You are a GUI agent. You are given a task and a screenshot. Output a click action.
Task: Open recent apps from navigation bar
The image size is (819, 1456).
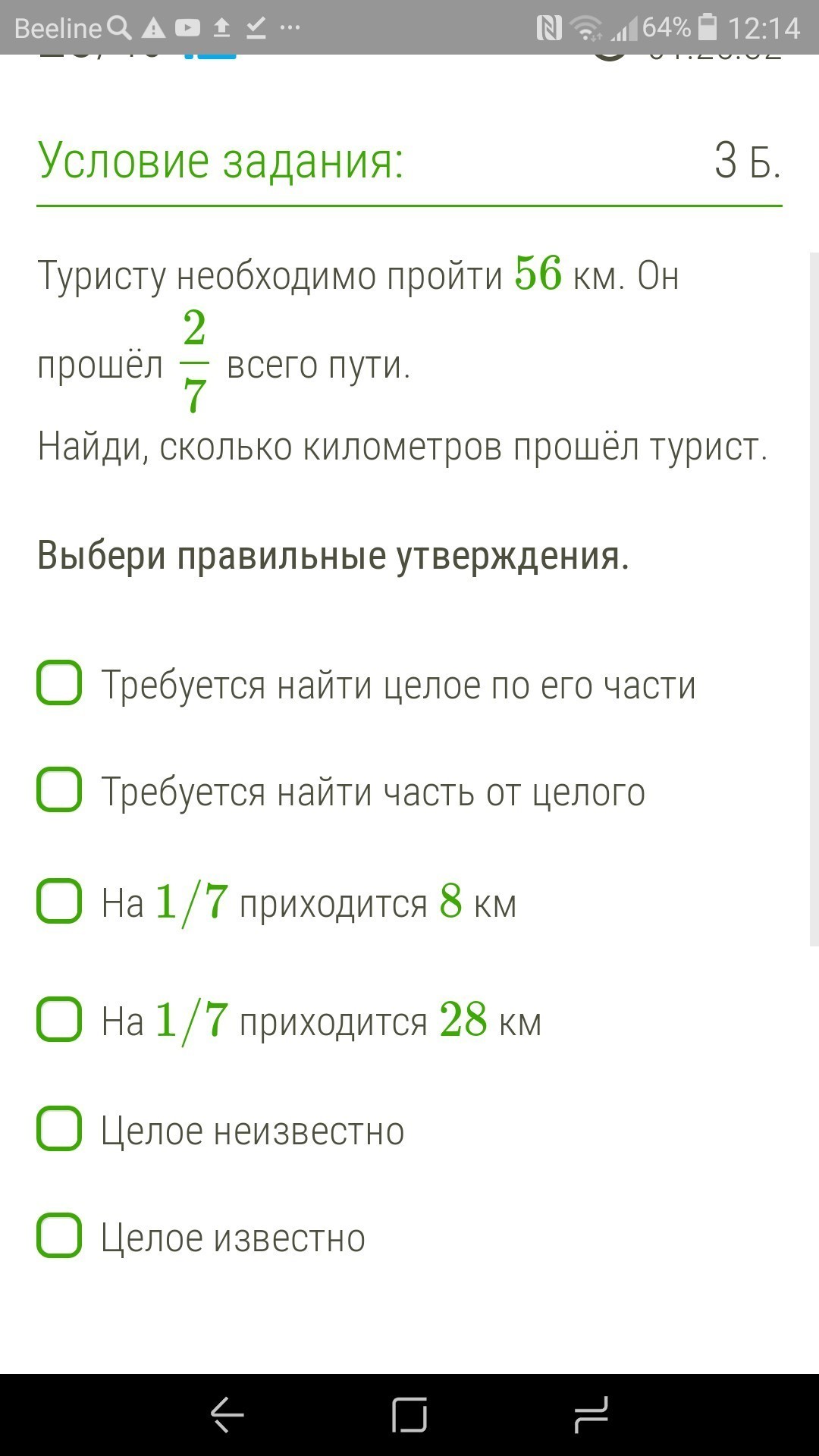pyautogui.click(x=591, y=1415)
